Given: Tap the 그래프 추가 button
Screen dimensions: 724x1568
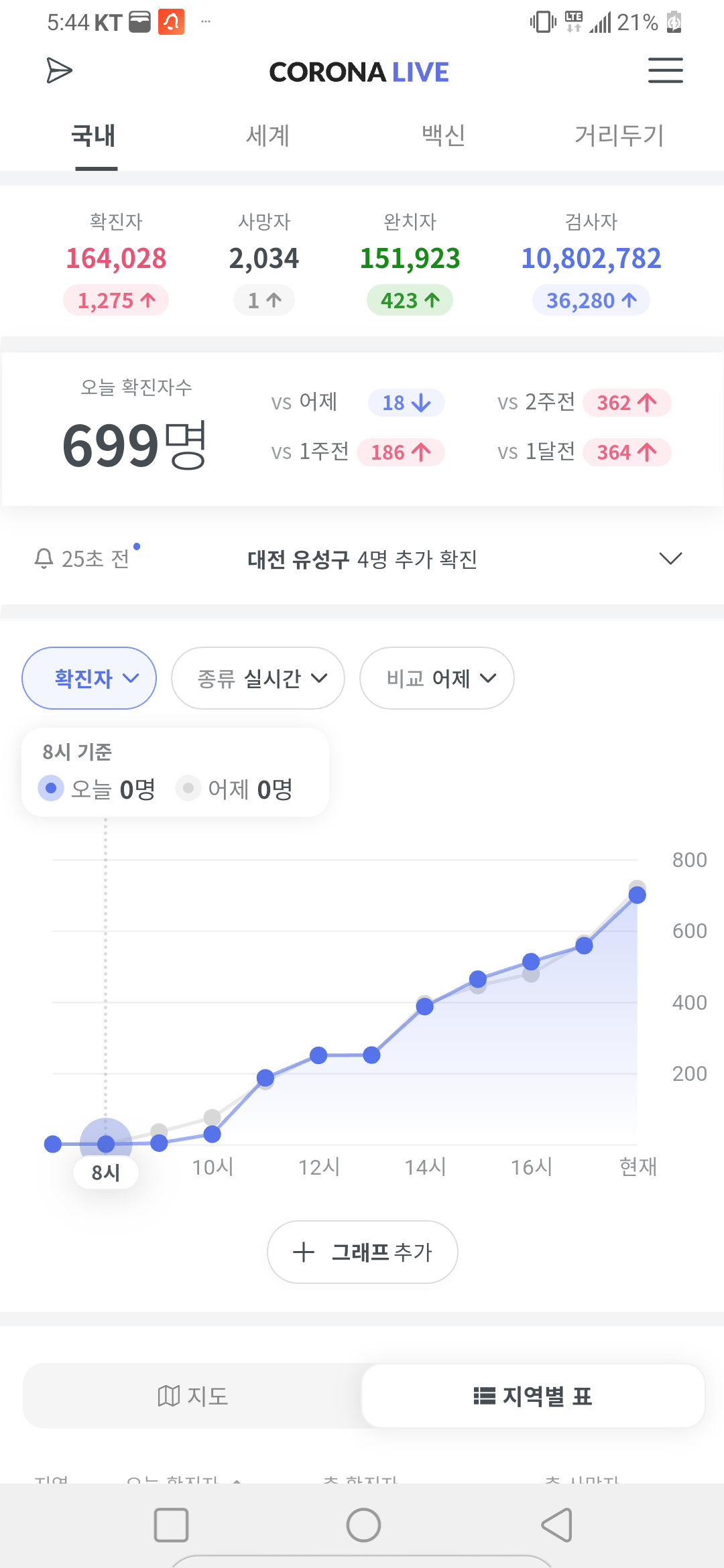Looking at the screenshot, I should pos(363,1252).
